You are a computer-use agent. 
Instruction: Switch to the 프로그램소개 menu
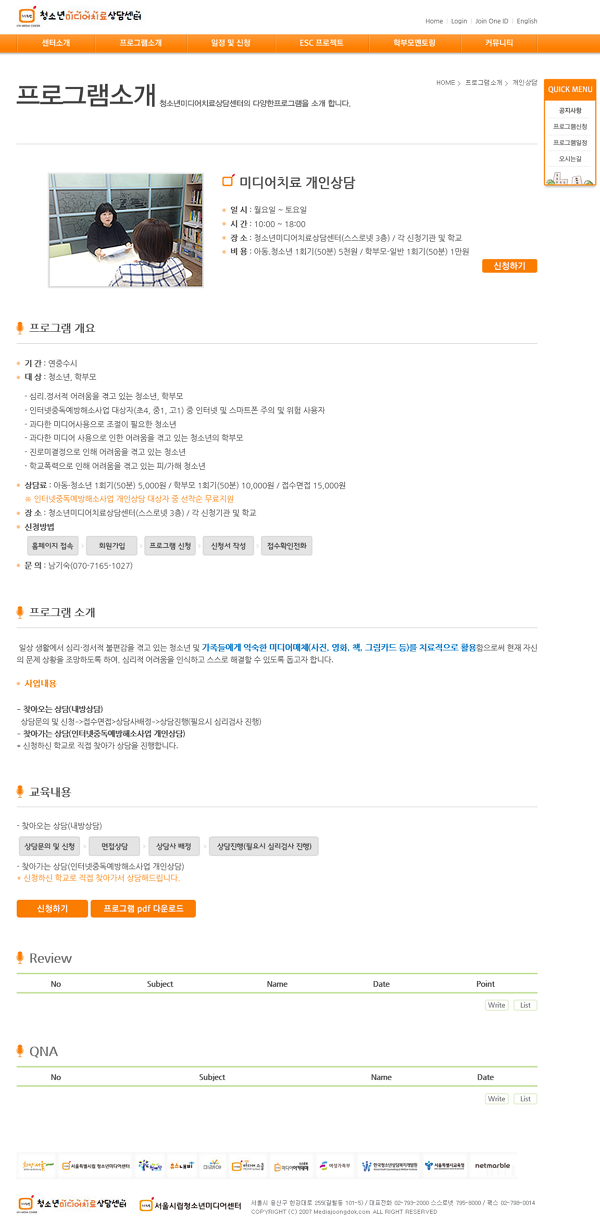[x=140, y=43]
